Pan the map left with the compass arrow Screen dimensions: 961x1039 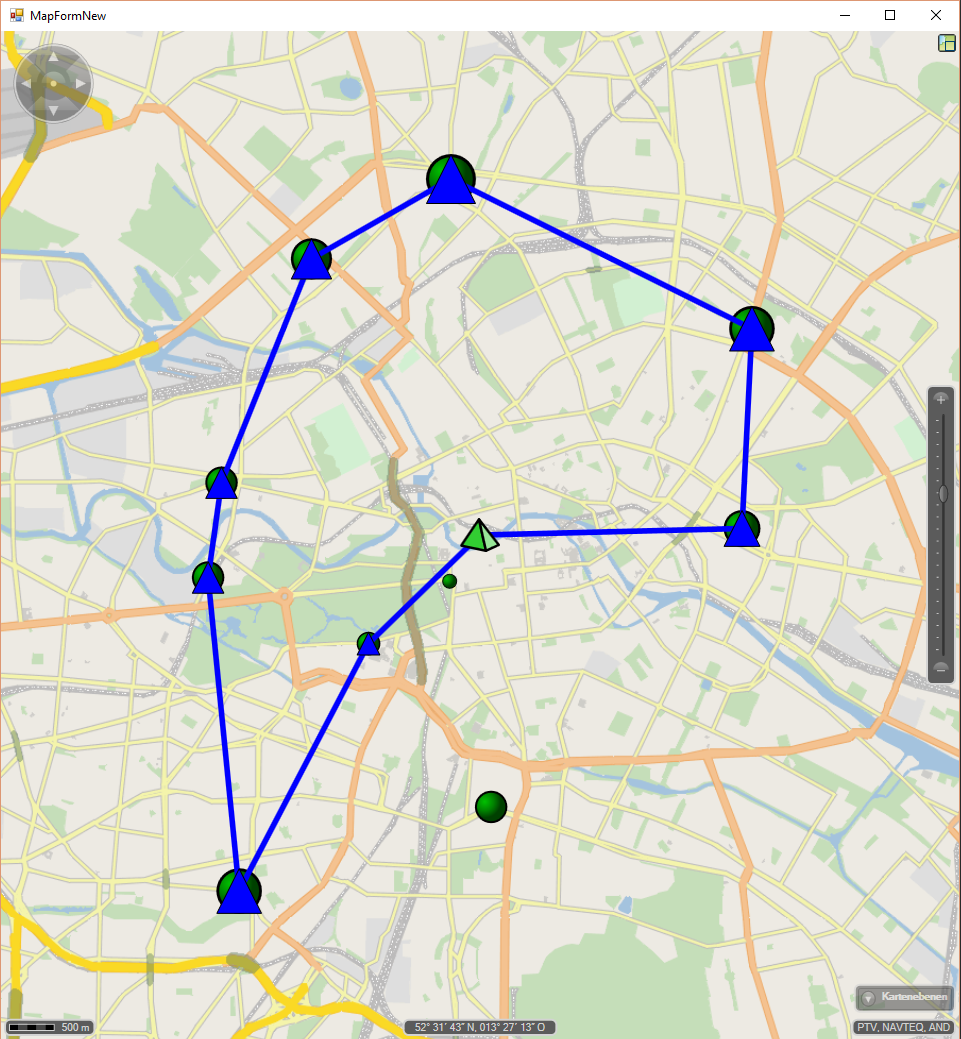[x=28, y=83]
